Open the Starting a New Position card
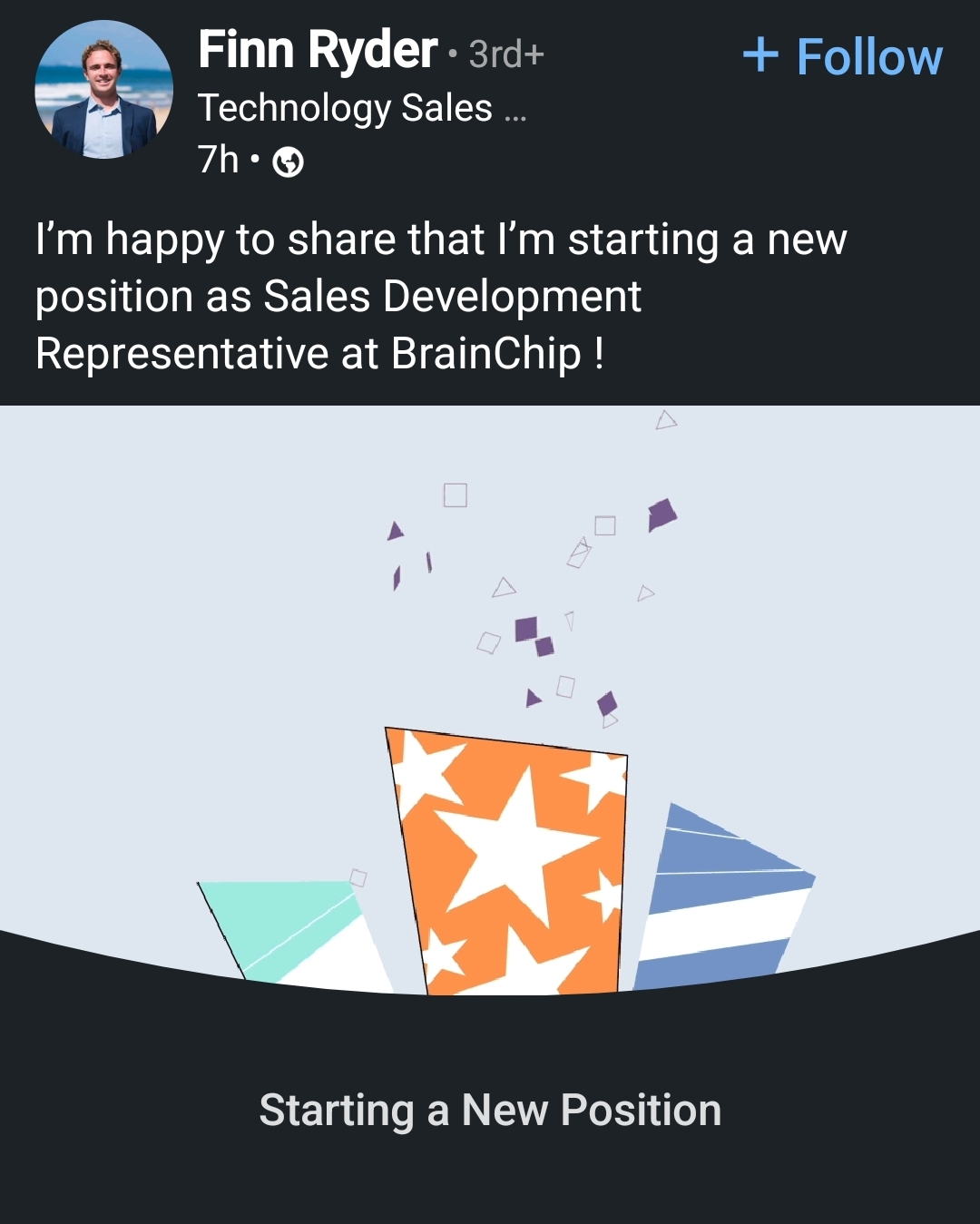The image size is (980, 1224). [490, 1110]
